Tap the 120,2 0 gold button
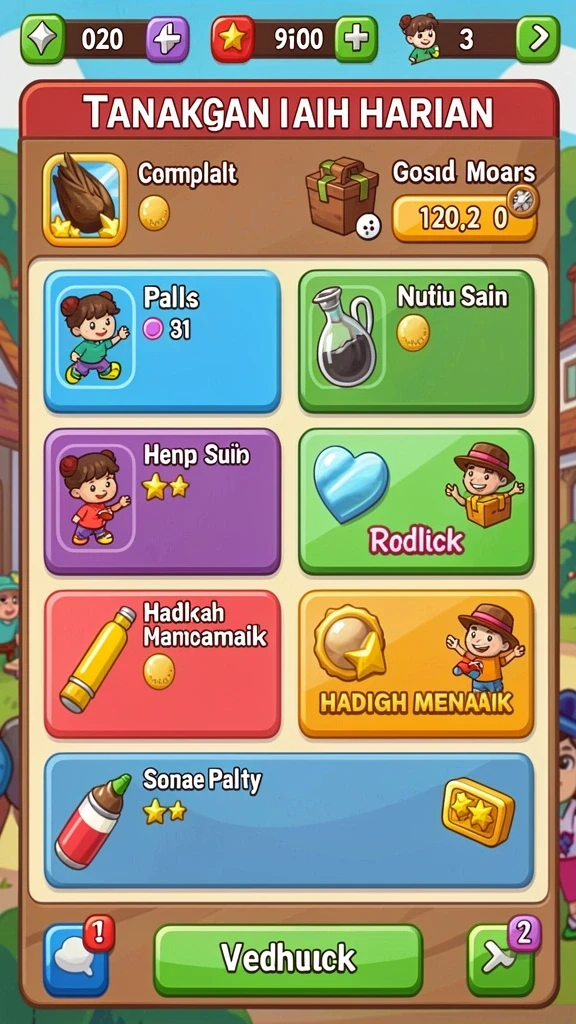The image size is (576, 1024). point(464,219)
